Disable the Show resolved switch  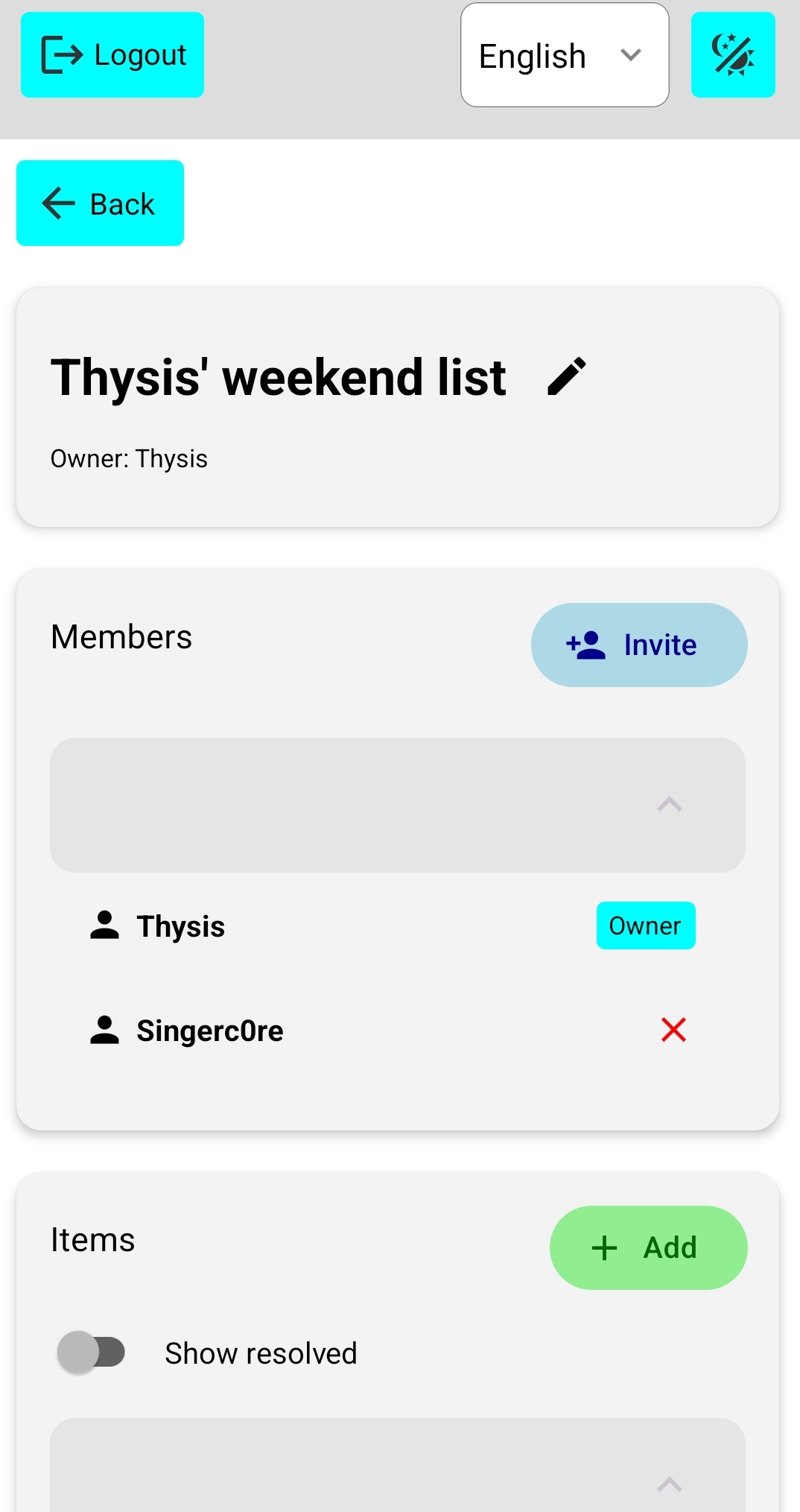pyautogui.click(x=92, y=1353)
